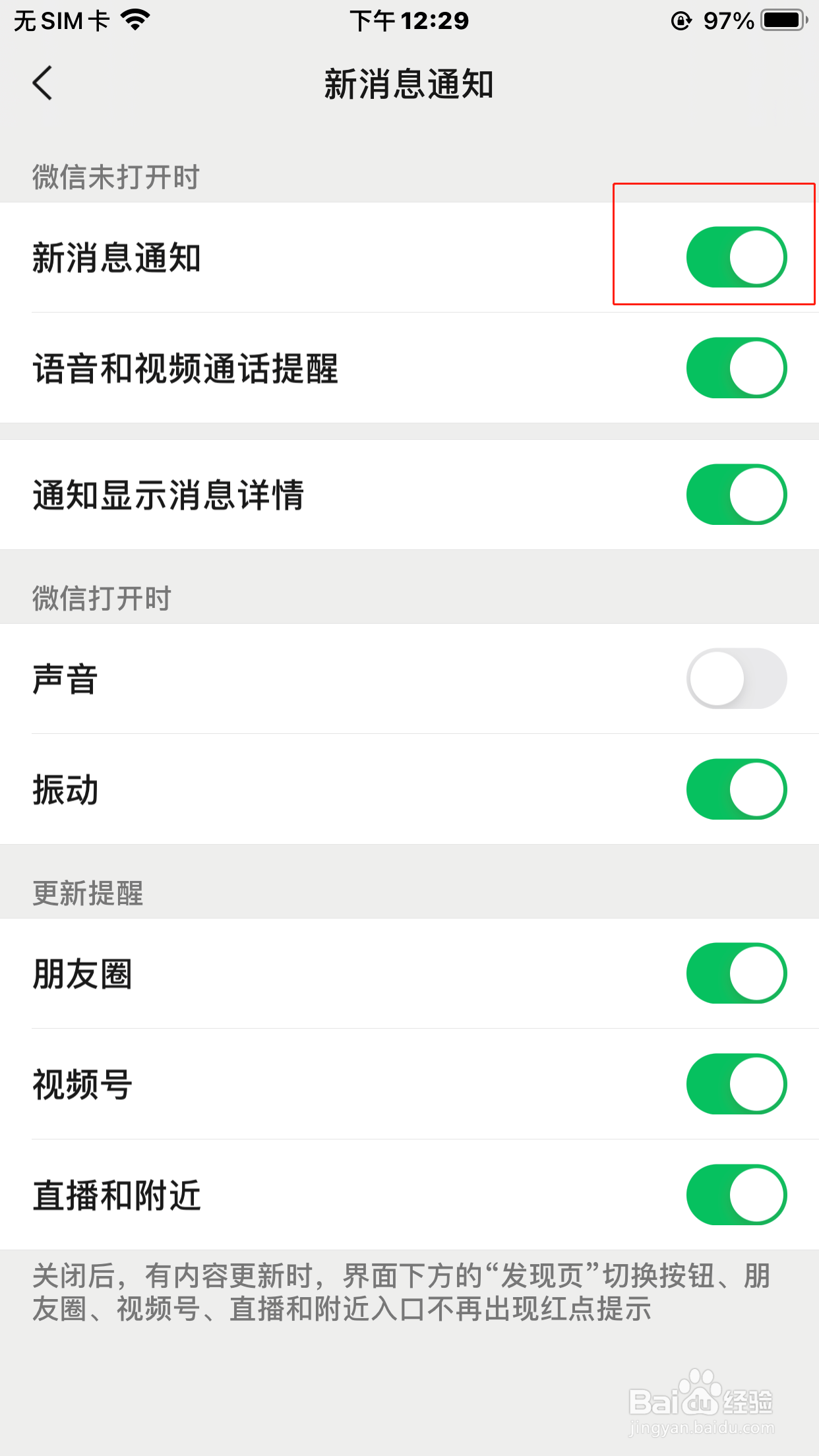Tap the 无SIM卡 status text
819x1456 pixels.
coord(62,19)
